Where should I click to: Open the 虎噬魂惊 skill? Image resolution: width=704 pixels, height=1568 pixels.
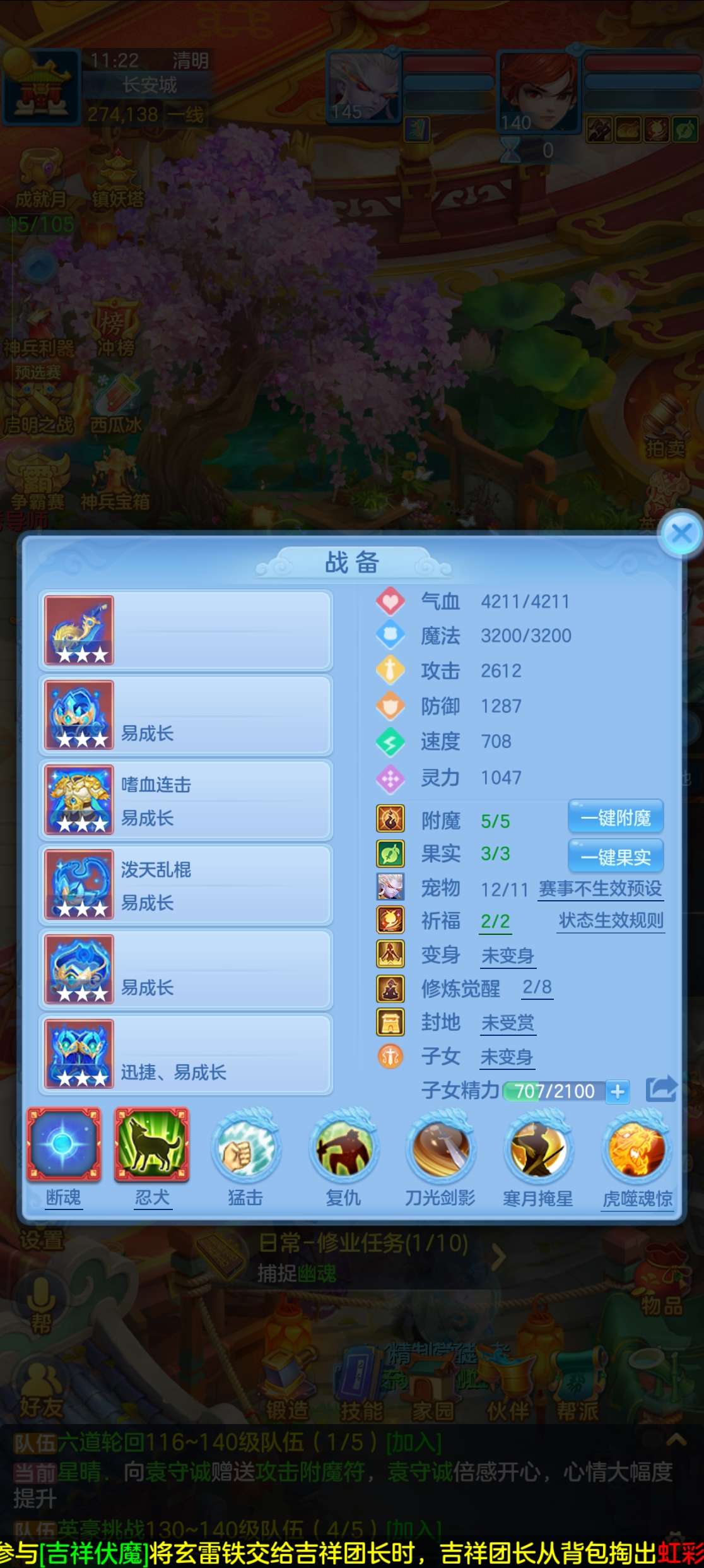coord(637,1150)
